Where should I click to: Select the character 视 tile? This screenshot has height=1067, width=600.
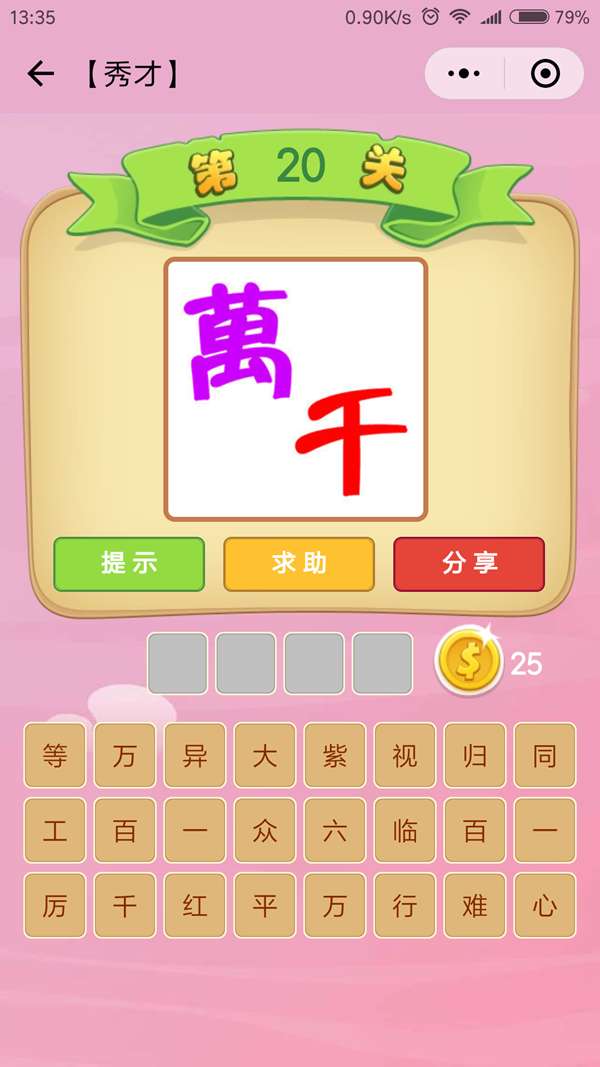[x=405, y=755]
